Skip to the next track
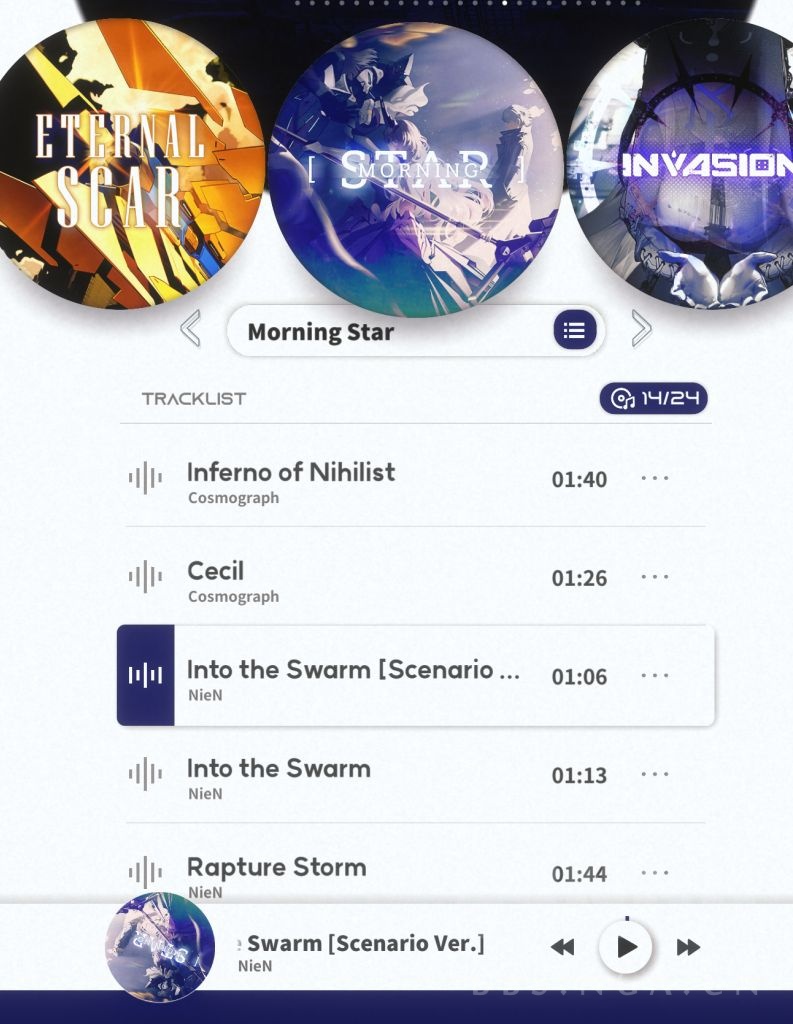Screen dimensions: 793x1024 coord(688,946)
